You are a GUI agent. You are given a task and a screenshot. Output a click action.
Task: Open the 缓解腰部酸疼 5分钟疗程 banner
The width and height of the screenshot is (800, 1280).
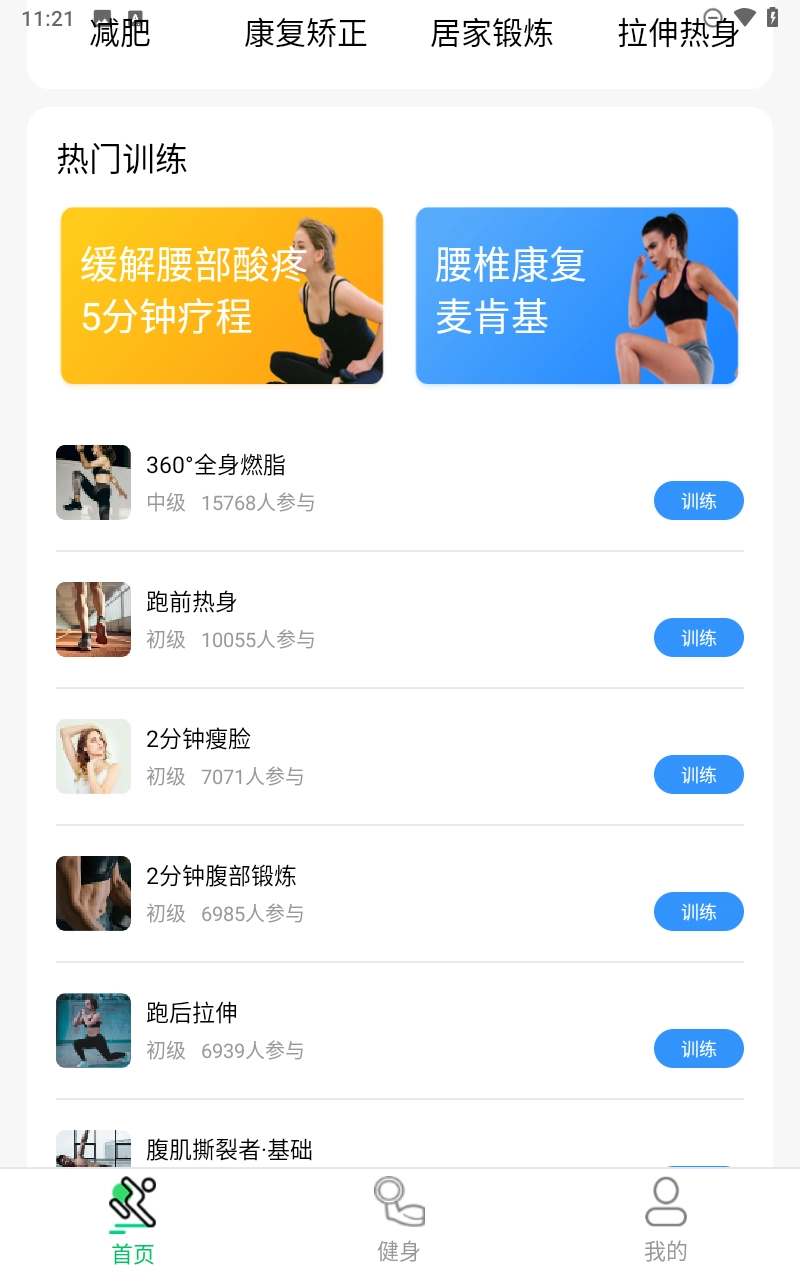221,295
